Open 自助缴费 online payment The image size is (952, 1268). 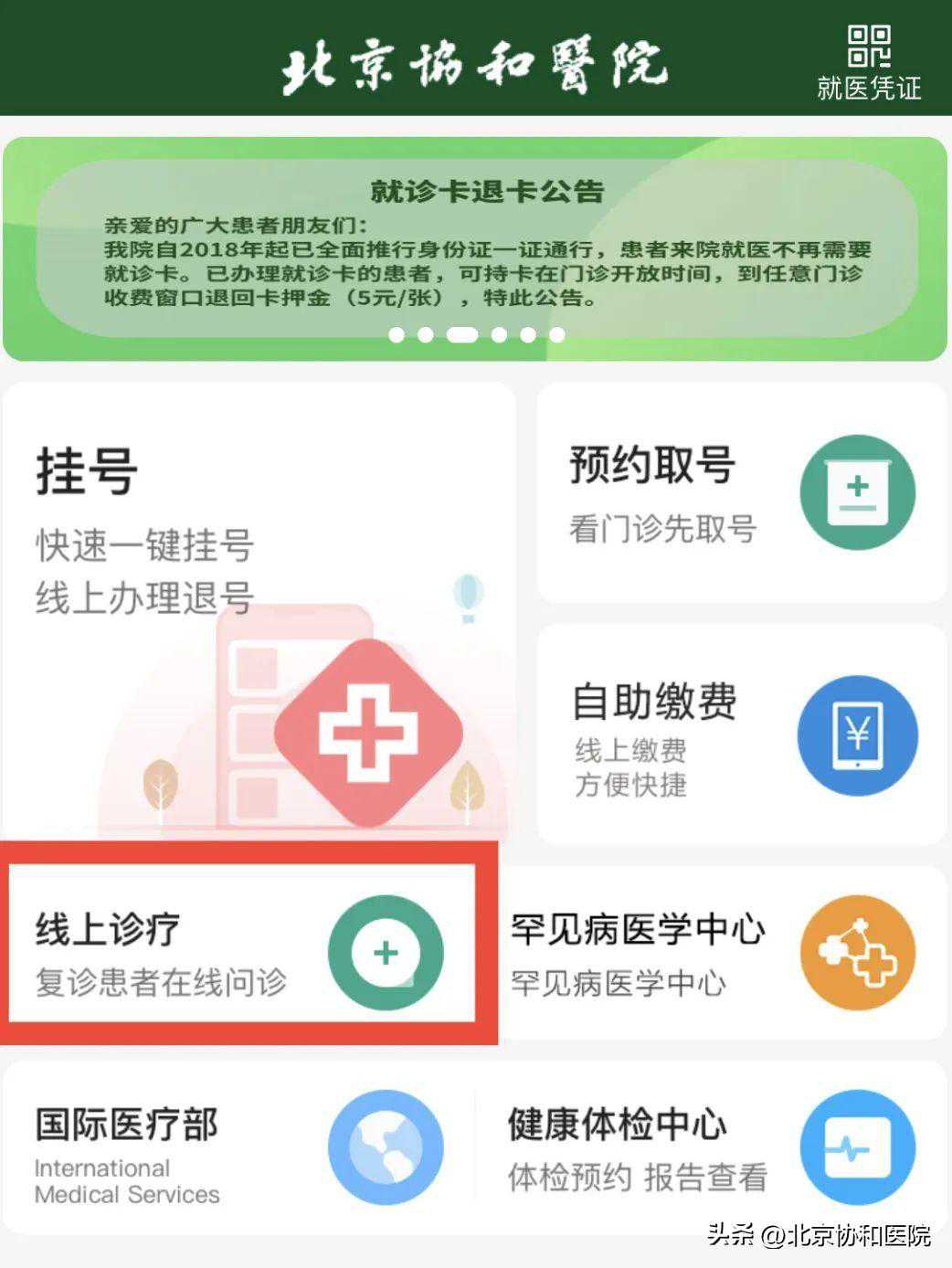coord(742,734)
